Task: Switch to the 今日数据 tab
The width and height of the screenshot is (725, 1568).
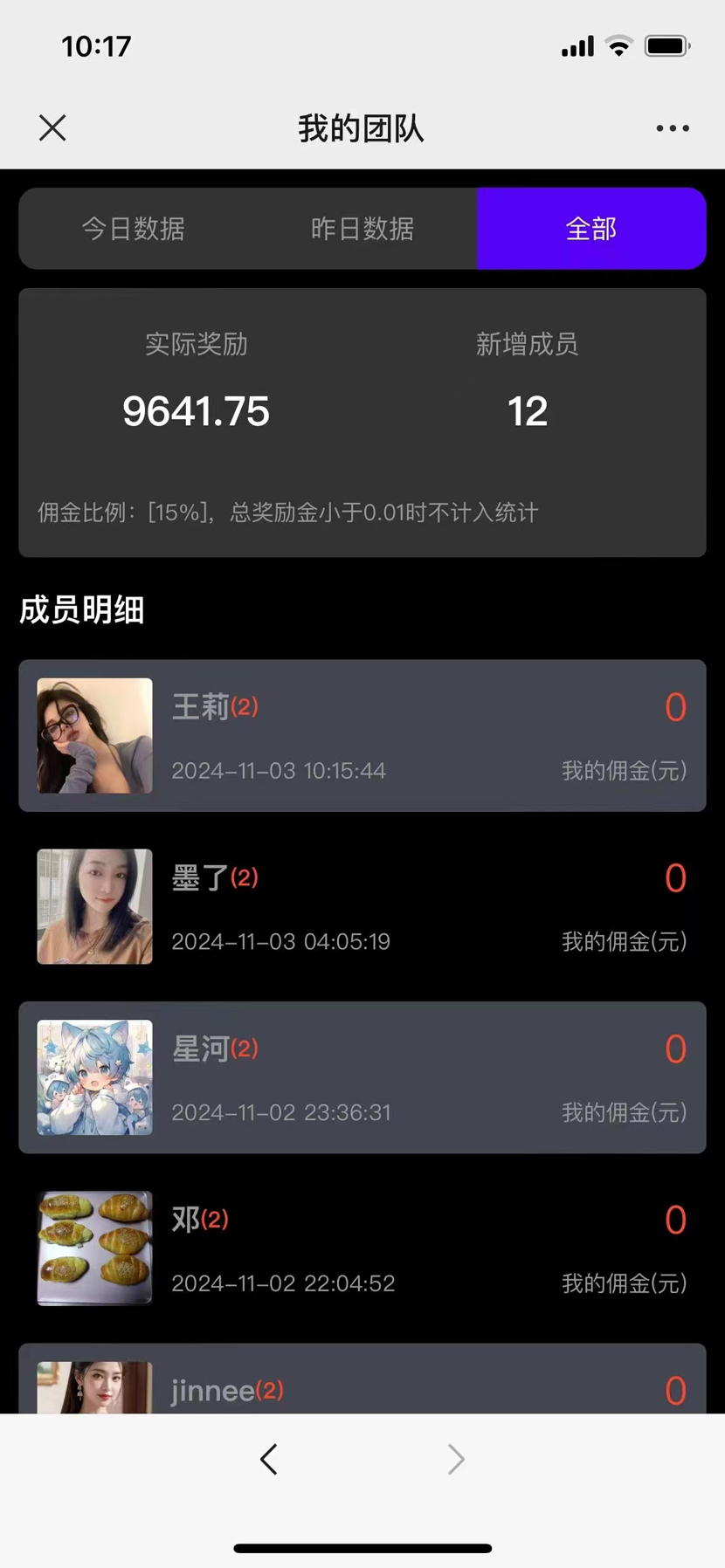Action: point(134,229)
